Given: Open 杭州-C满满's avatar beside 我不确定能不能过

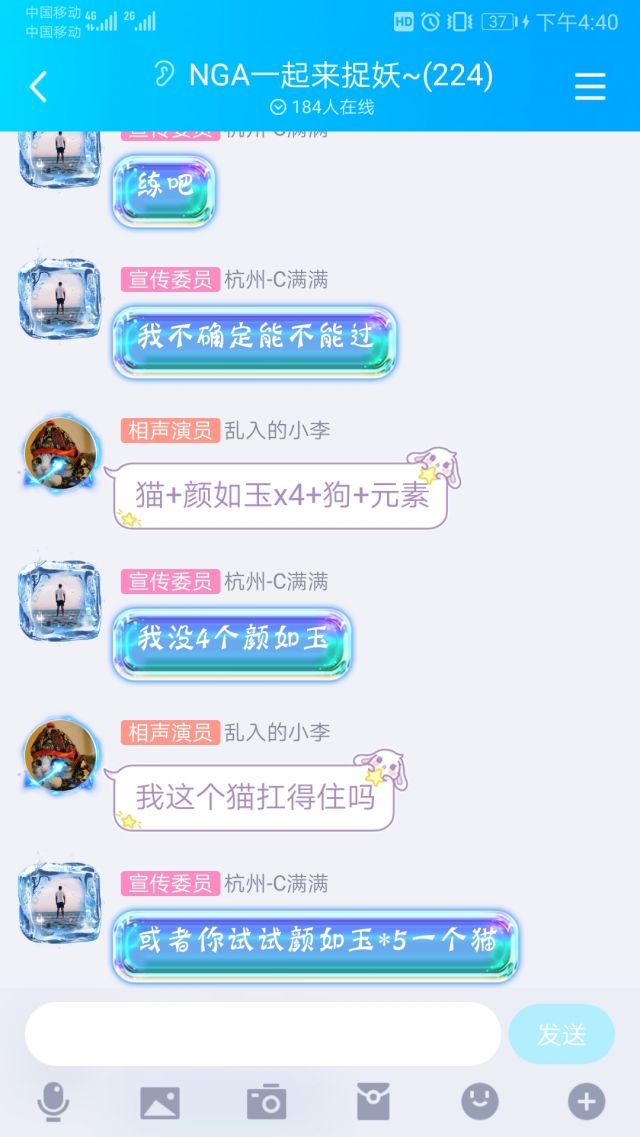Looking at the screenshot, I should pos(60,297).
